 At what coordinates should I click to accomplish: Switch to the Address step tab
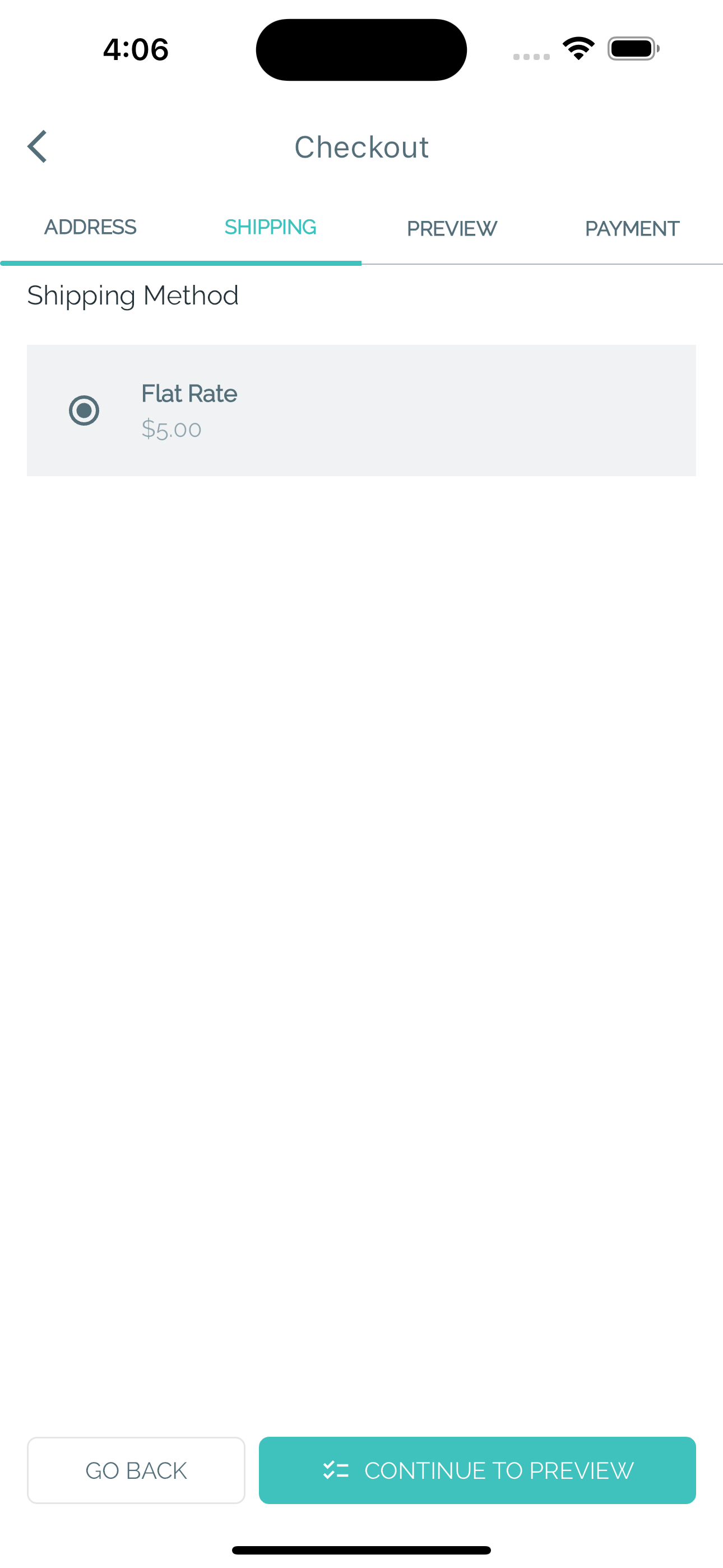tap(90, 228)
